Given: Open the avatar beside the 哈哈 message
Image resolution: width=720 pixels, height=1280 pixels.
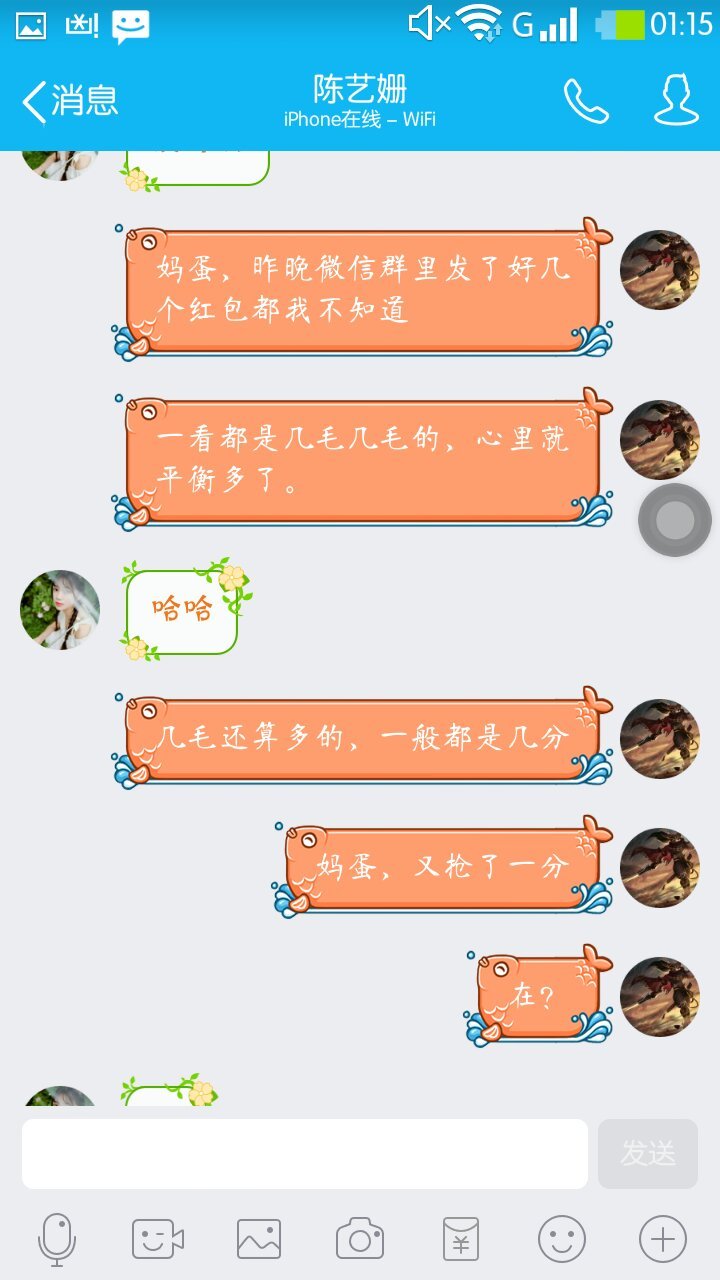Looking at the screenshot, I should [x=60, y=610].
